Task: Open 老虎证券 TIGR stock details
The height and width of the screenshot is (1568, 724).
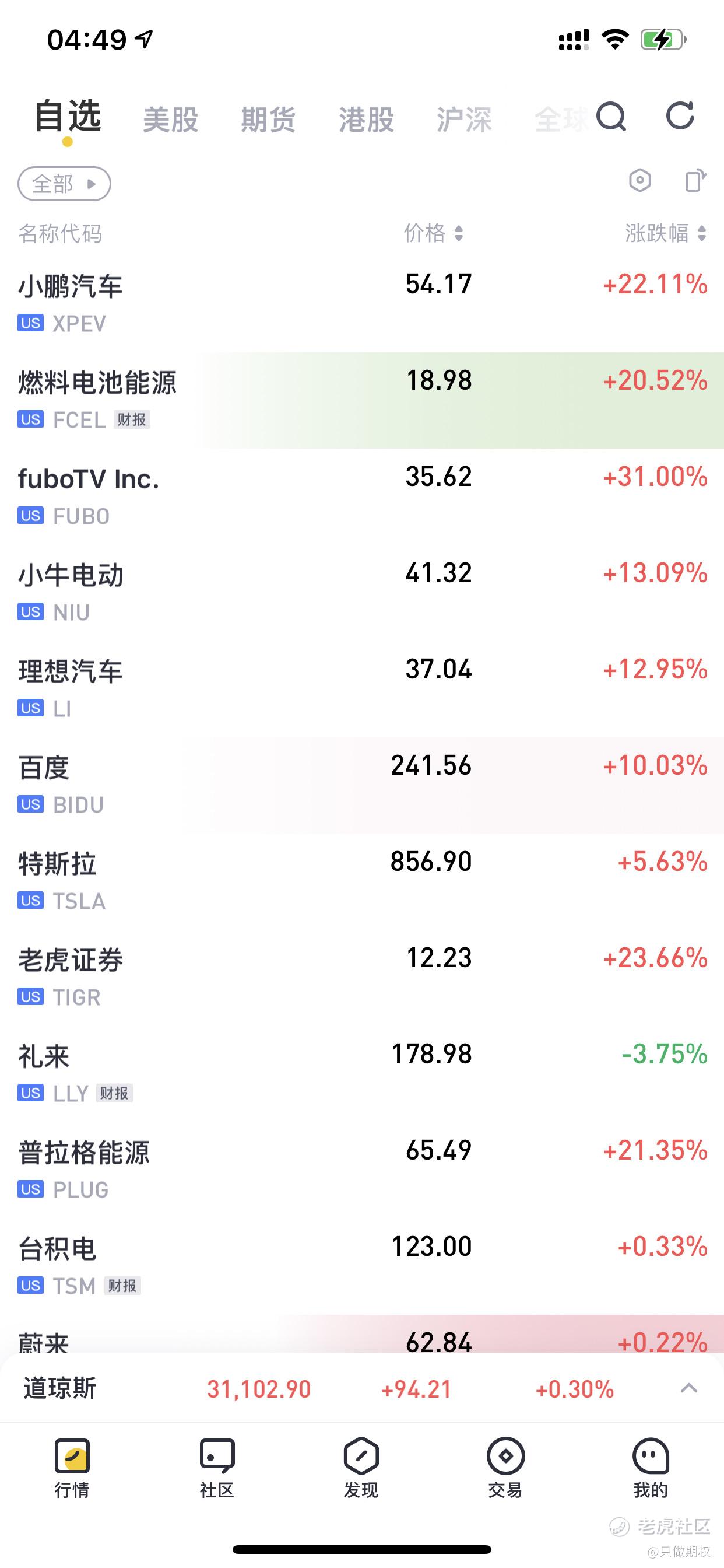Action: [x=362, y=978]
